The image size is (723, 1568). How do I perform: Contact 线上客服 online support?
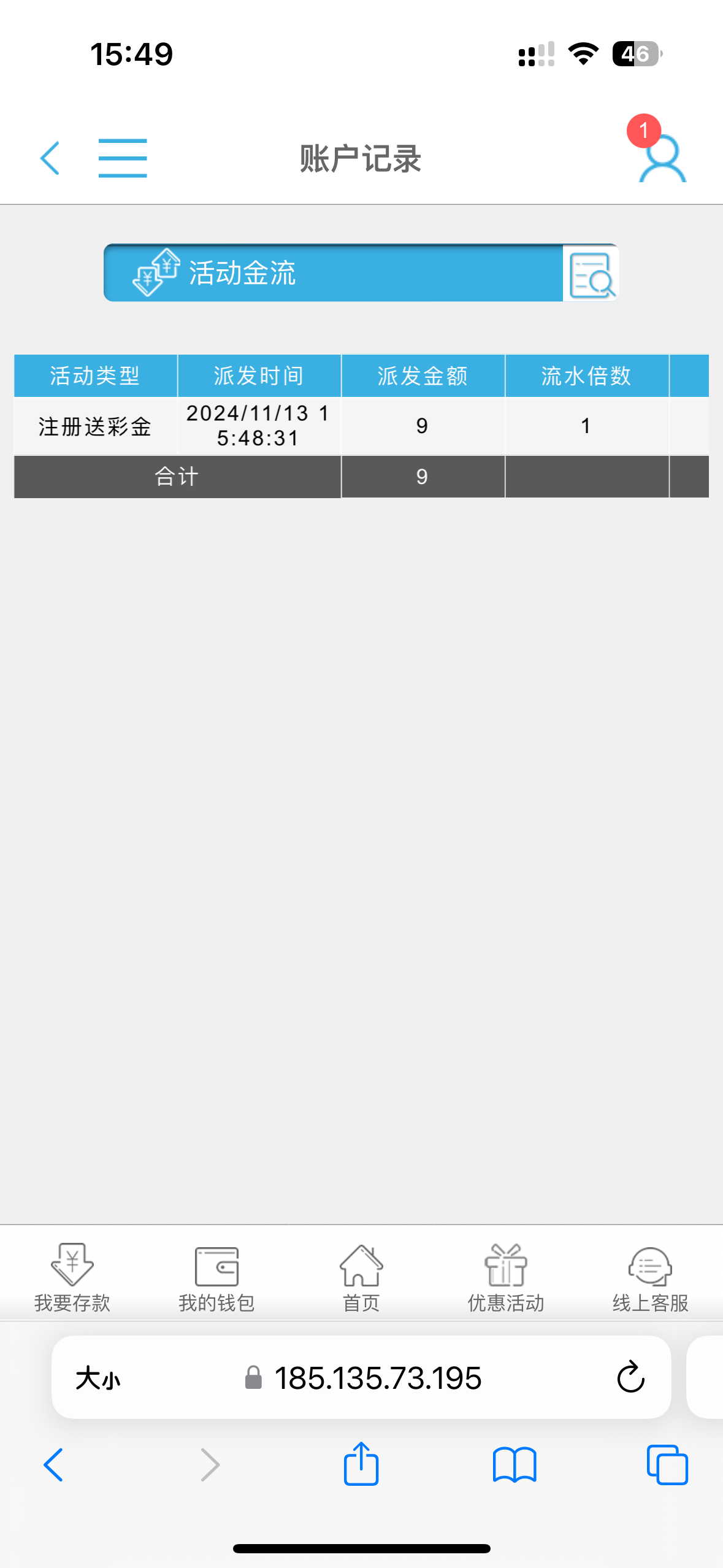(650, 1276)
